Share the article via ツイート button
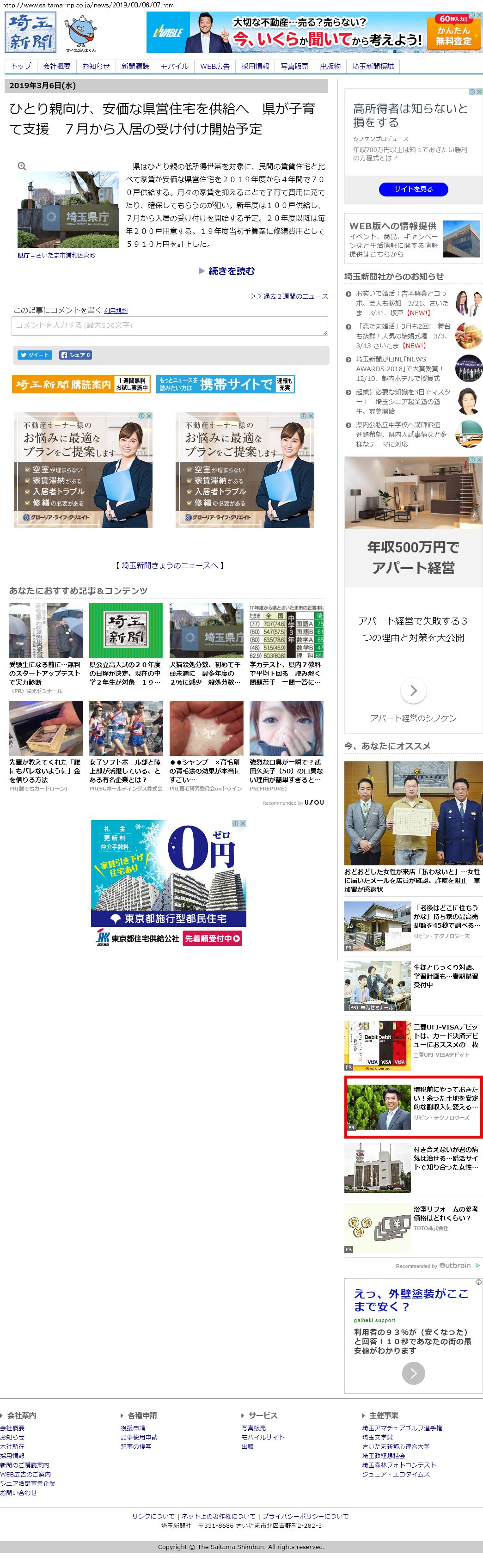The width and height of the screenshot is (483, 1568). (33, 355)
